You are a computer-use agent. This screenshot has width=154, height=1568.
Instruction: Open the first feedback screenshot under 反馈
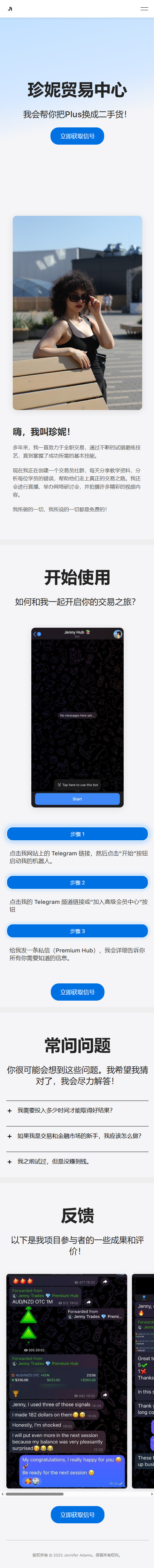[67, 1372]
